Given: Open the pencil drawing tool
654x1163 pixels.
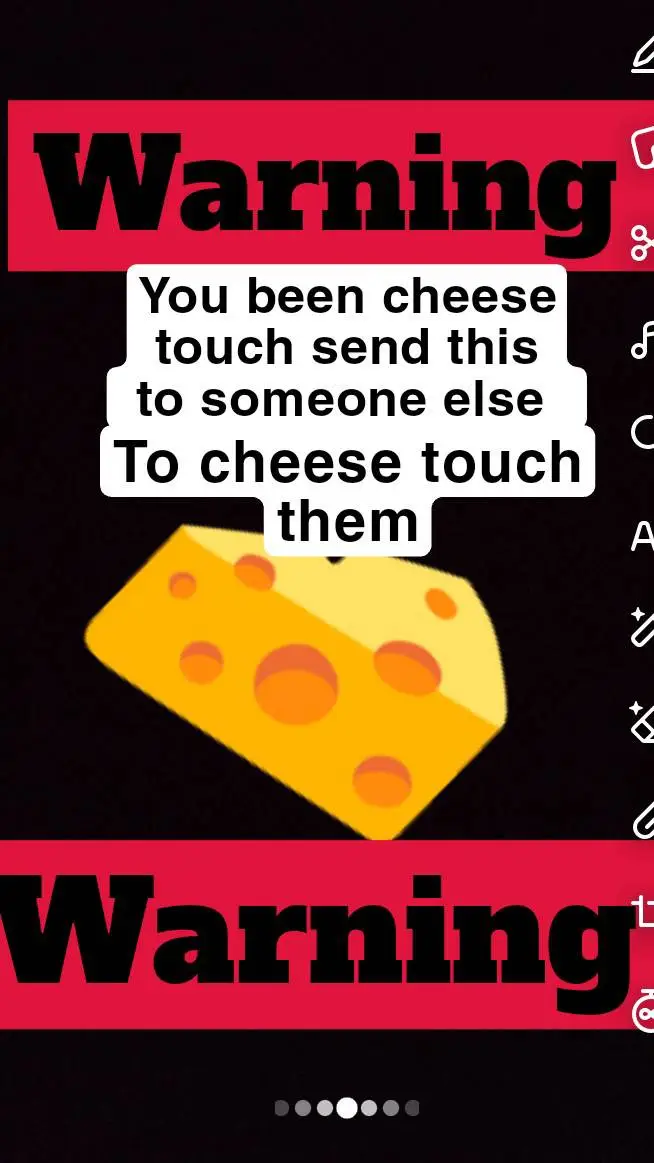Looking at the screenshot, I should (642, 57).
